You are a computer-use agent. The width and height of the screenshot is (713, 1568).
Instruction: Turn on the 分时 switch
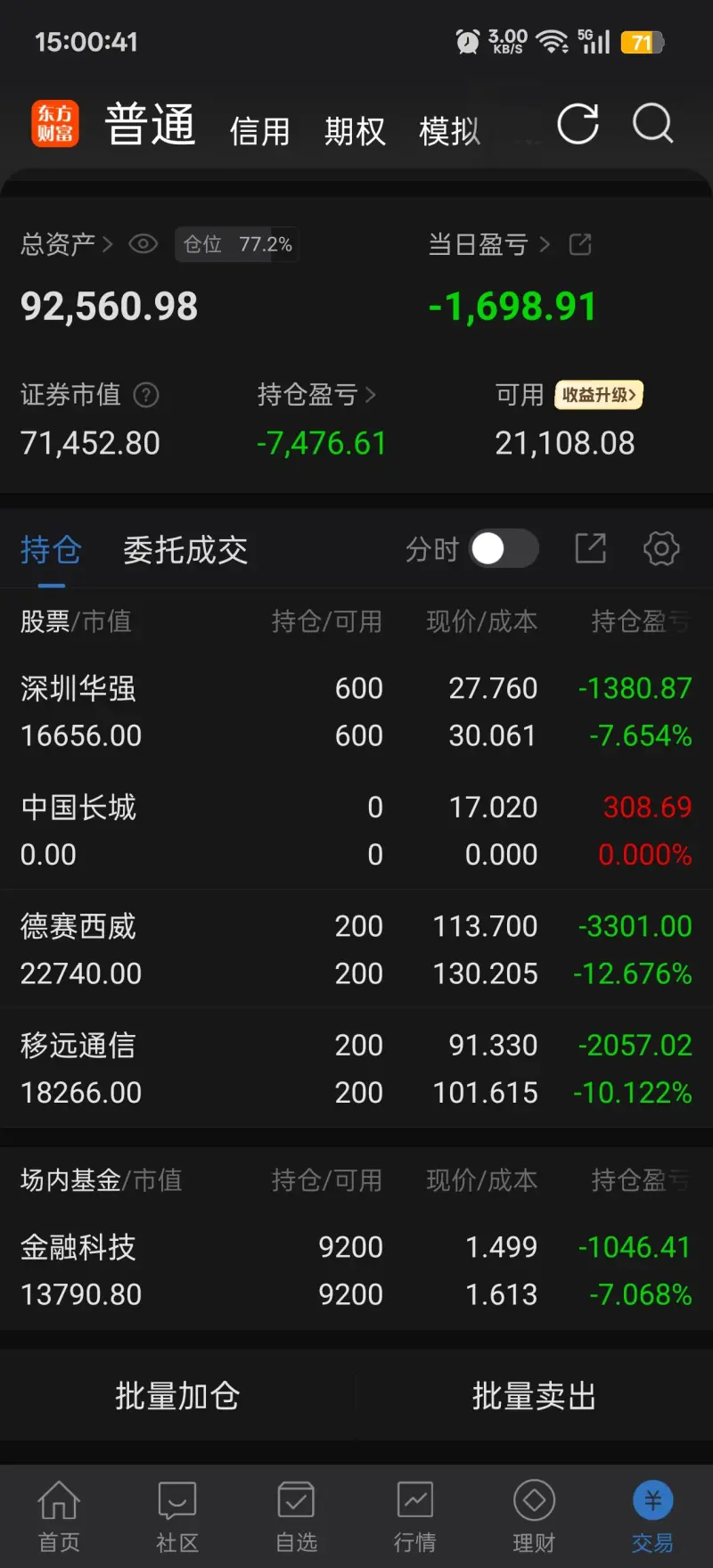click(504, 549)
